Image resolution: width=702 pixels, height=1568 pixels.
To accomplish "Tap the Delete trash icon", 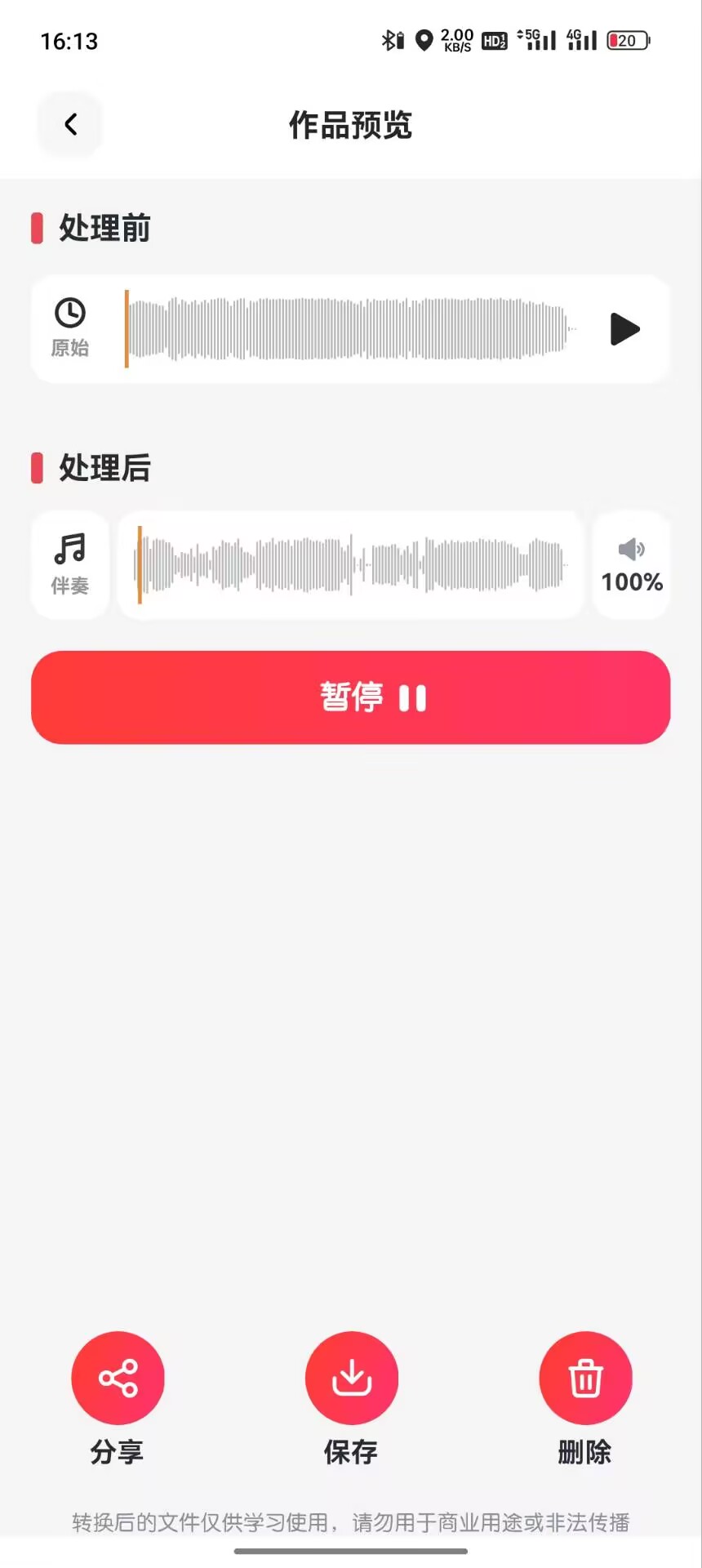I will pyautogui.click(x=584, y=1377).
